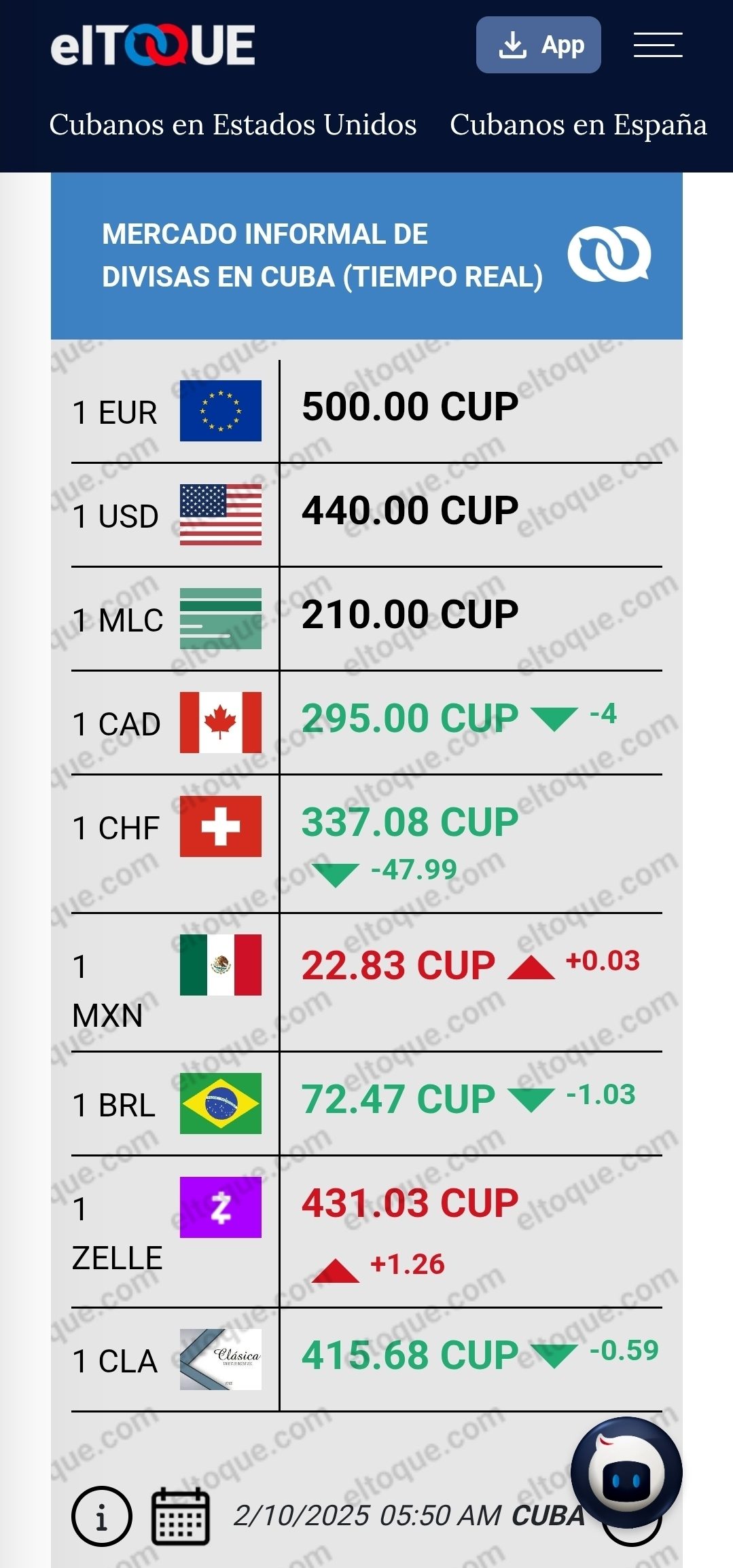Open Cubanos en España section

tap(578, 124)
